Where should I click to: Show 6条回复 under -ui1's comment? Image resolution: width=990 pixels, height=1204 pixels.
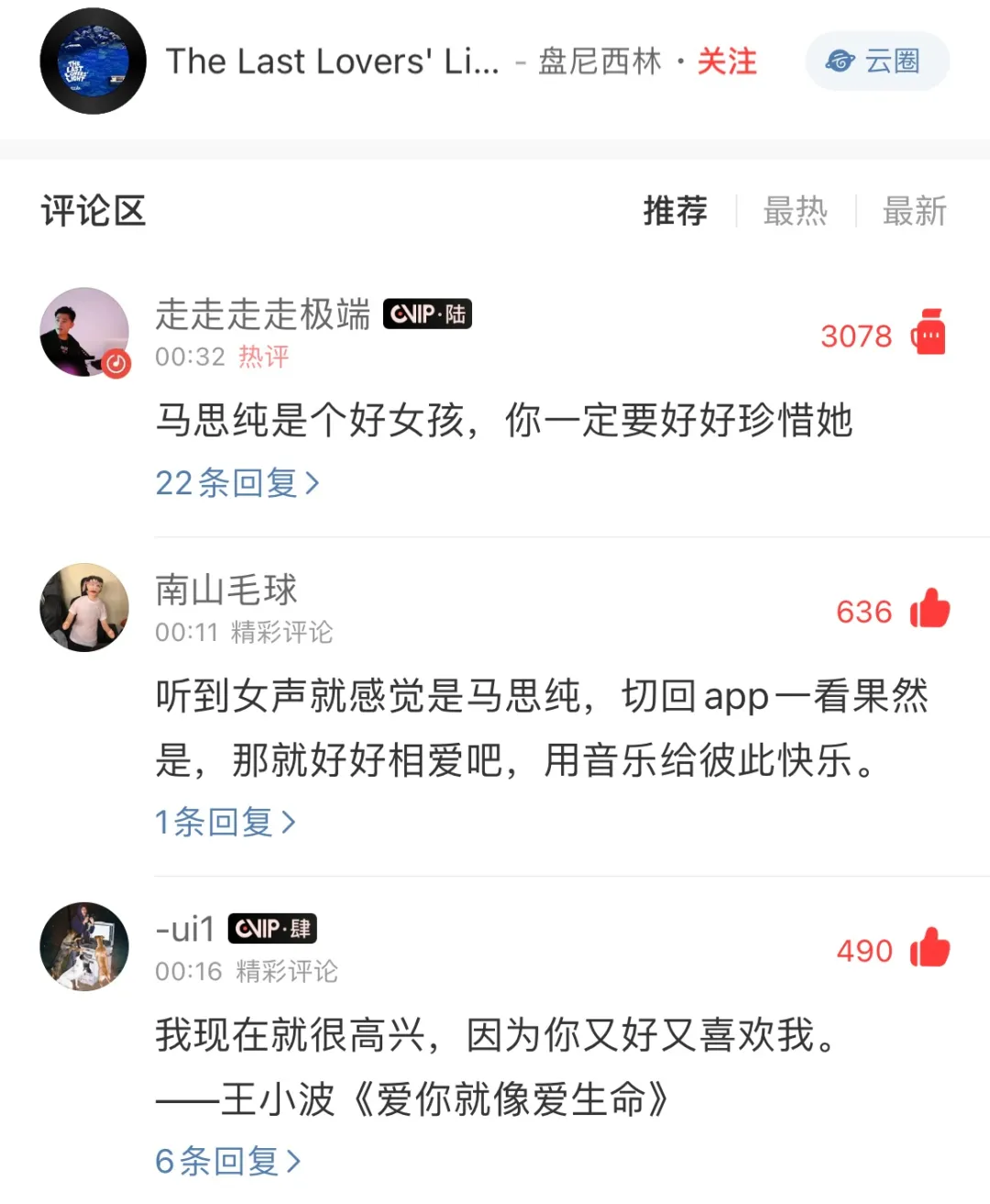(x=227, y=1162)
